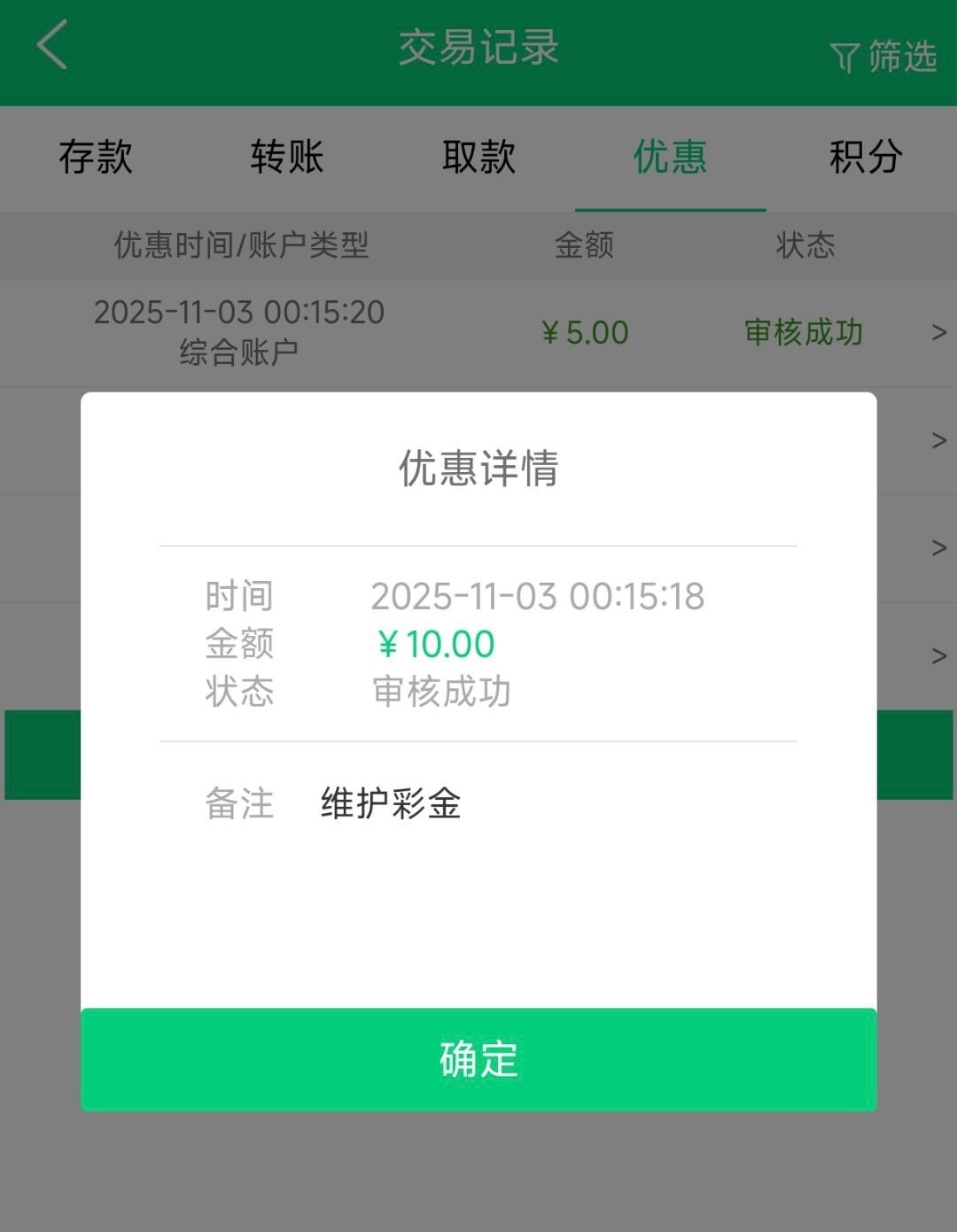Image resolution: width=957 pixels, height=1232 pixels.
Task: Switch to the 转账 tab
Action: coord(287,158)
